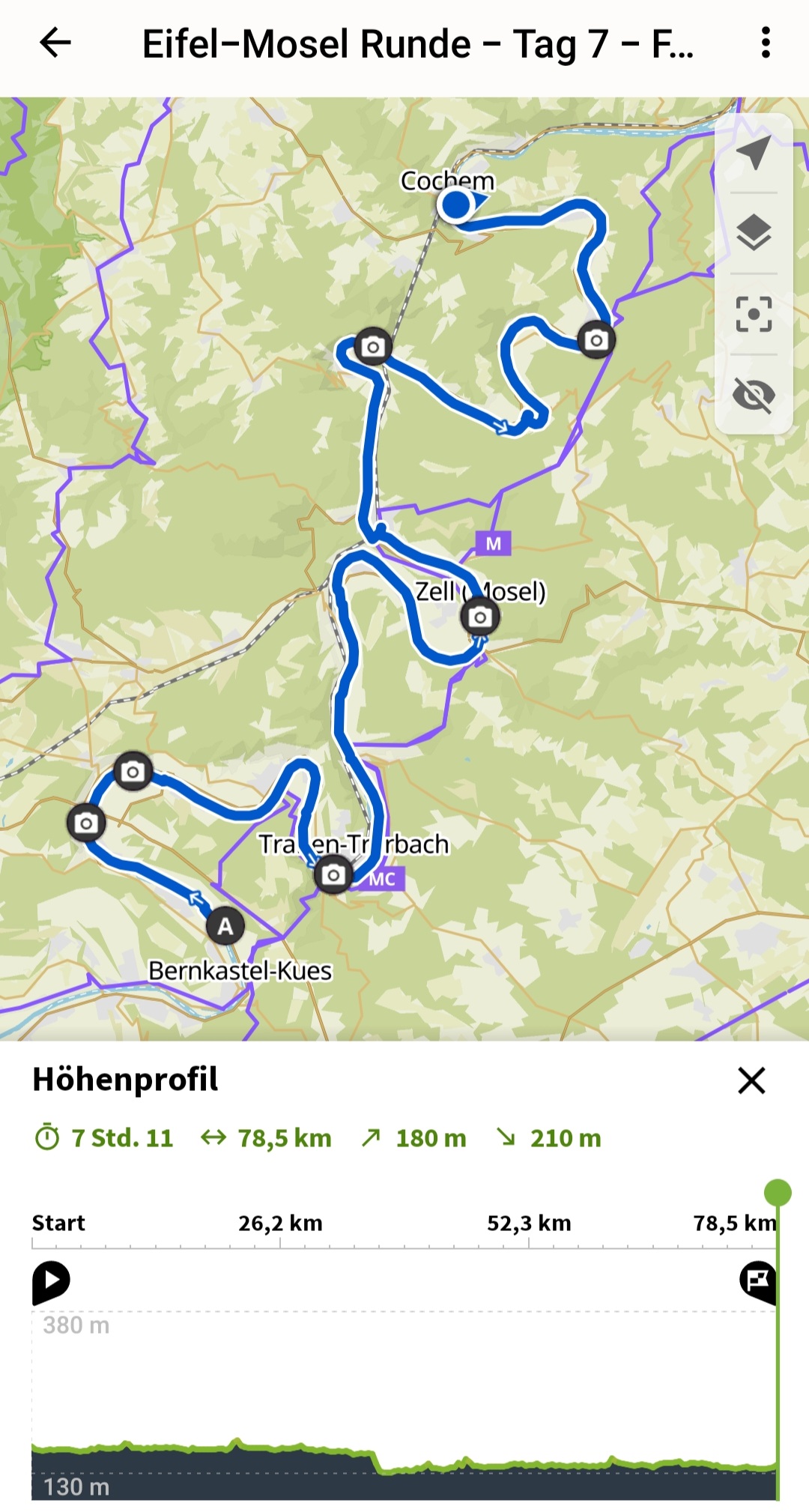Screen dimensions: 809x1512
Task: Fit the whole route in view
Action: tap(754, 314)
